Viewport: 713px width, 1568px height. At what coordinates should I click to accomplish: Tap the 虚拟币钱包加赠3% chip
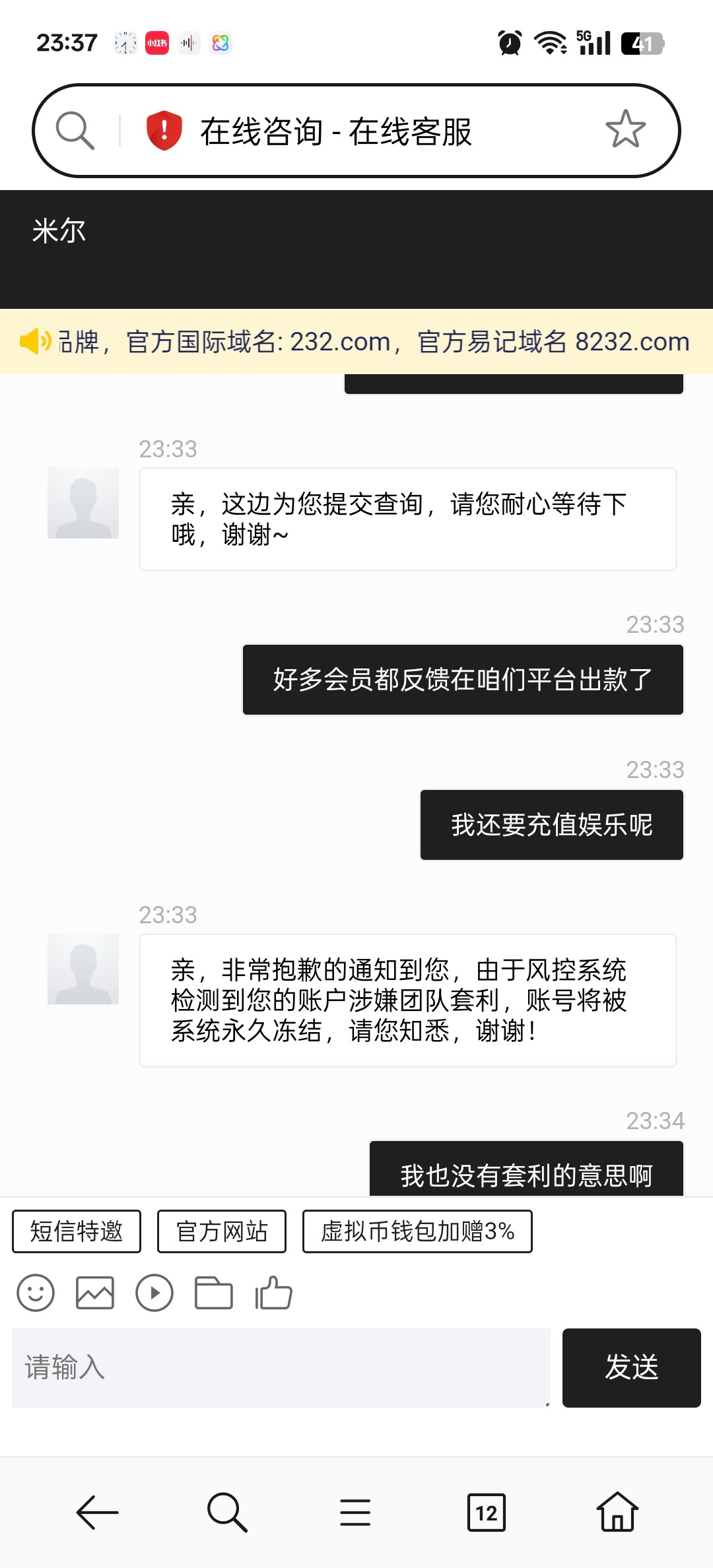click(417, 1231)
